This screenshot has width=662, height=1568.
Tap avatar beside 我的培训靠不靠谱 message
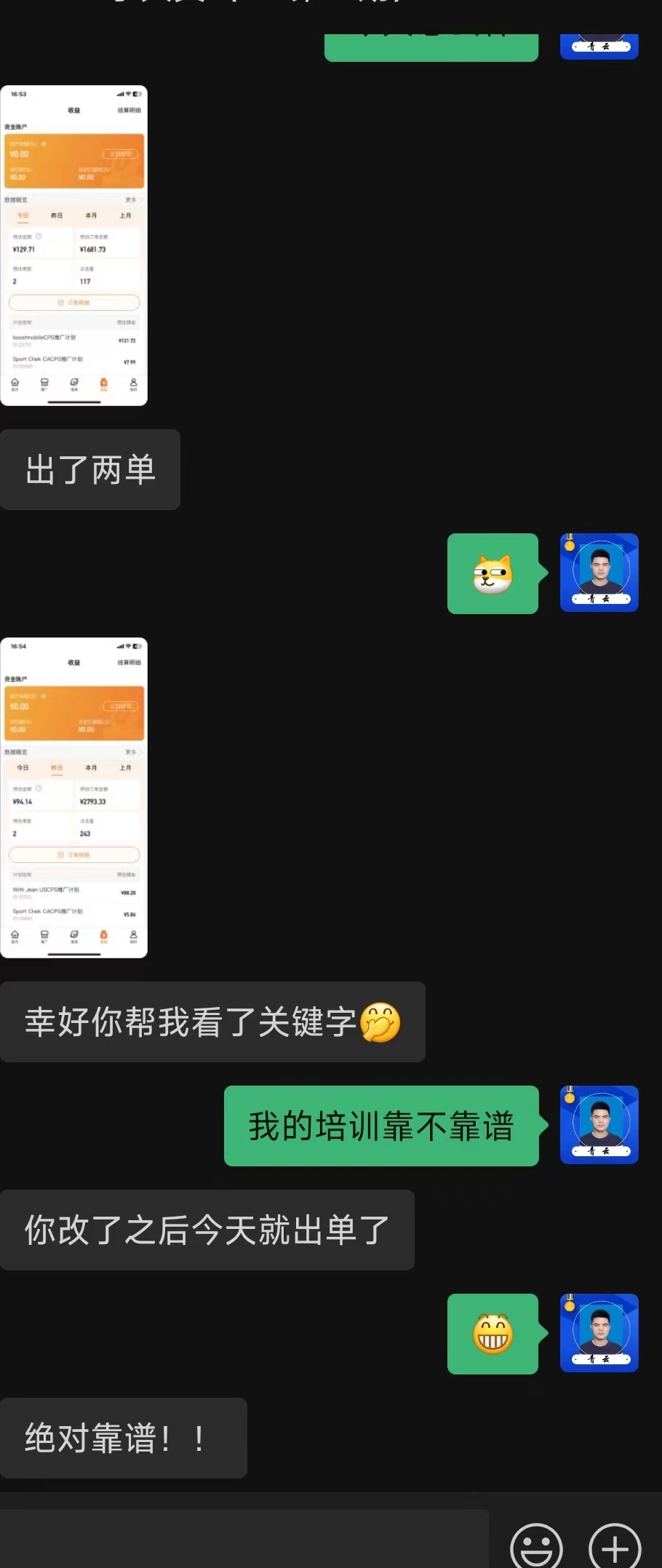pos(599,1125)
